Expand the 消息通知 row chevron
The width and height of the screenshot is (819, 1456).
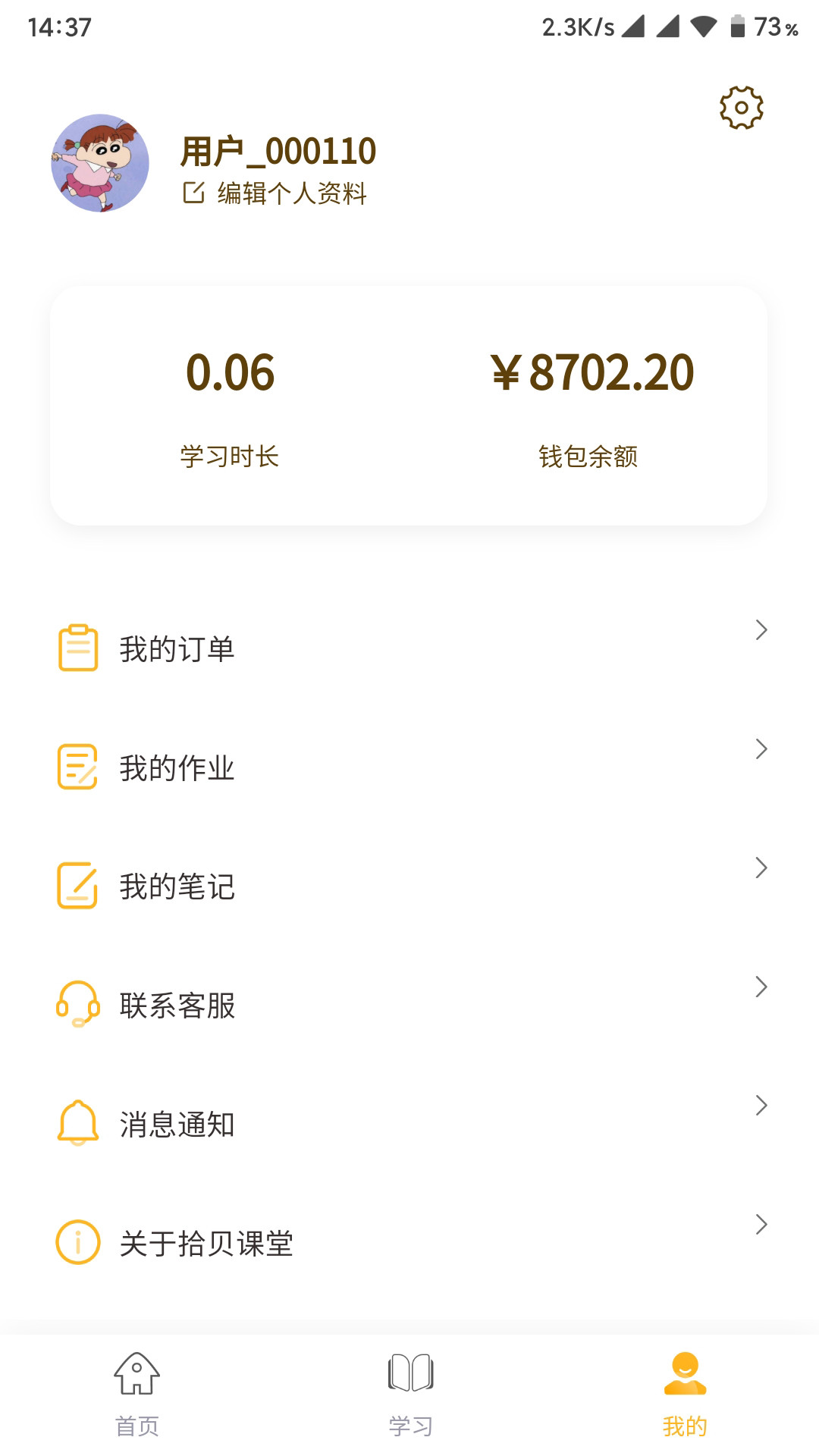click(x=761, y=1106)
